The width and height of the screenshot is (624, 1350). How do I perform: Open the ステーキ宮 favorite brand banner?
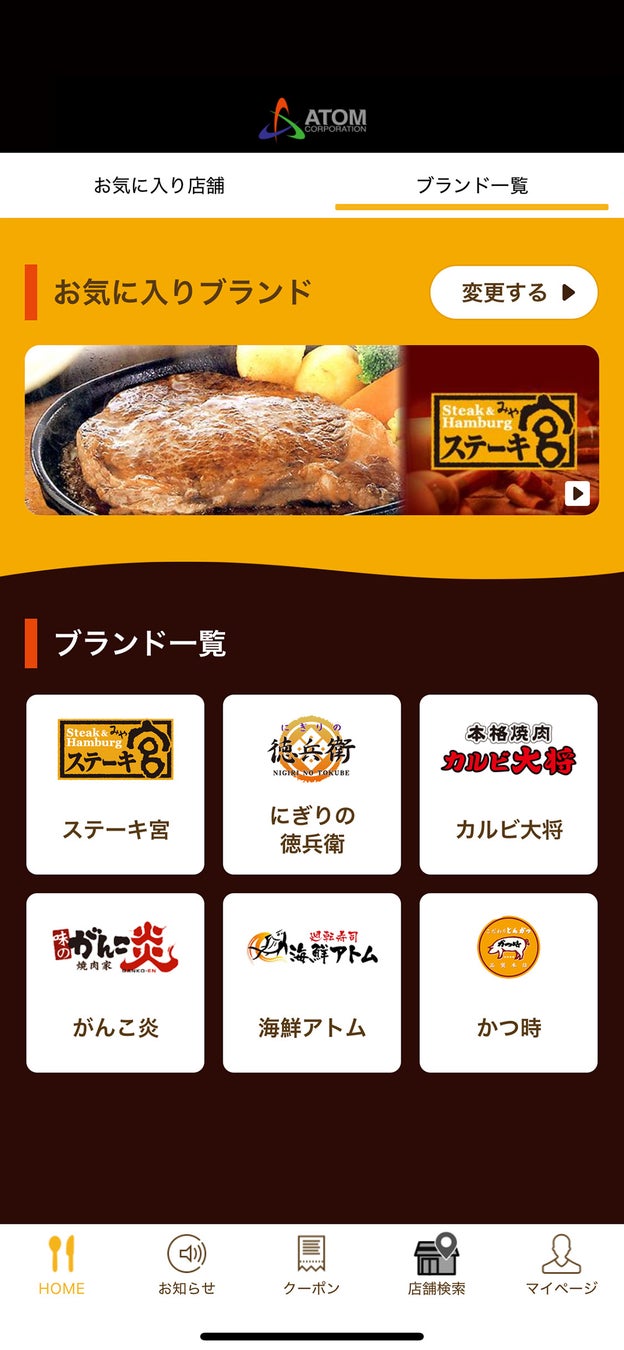click(x=312, y=430)
